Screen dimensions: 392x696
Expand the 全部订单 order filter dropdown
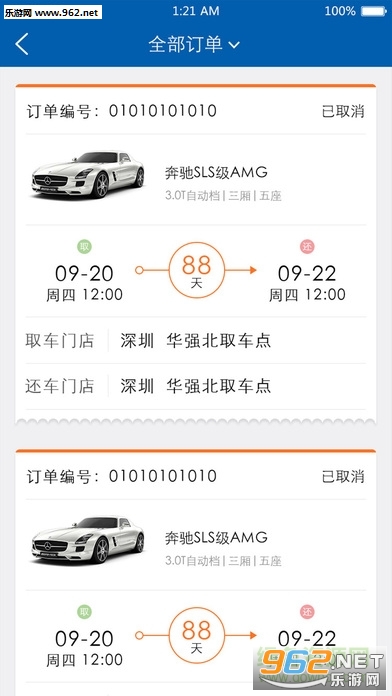(194, 44)
